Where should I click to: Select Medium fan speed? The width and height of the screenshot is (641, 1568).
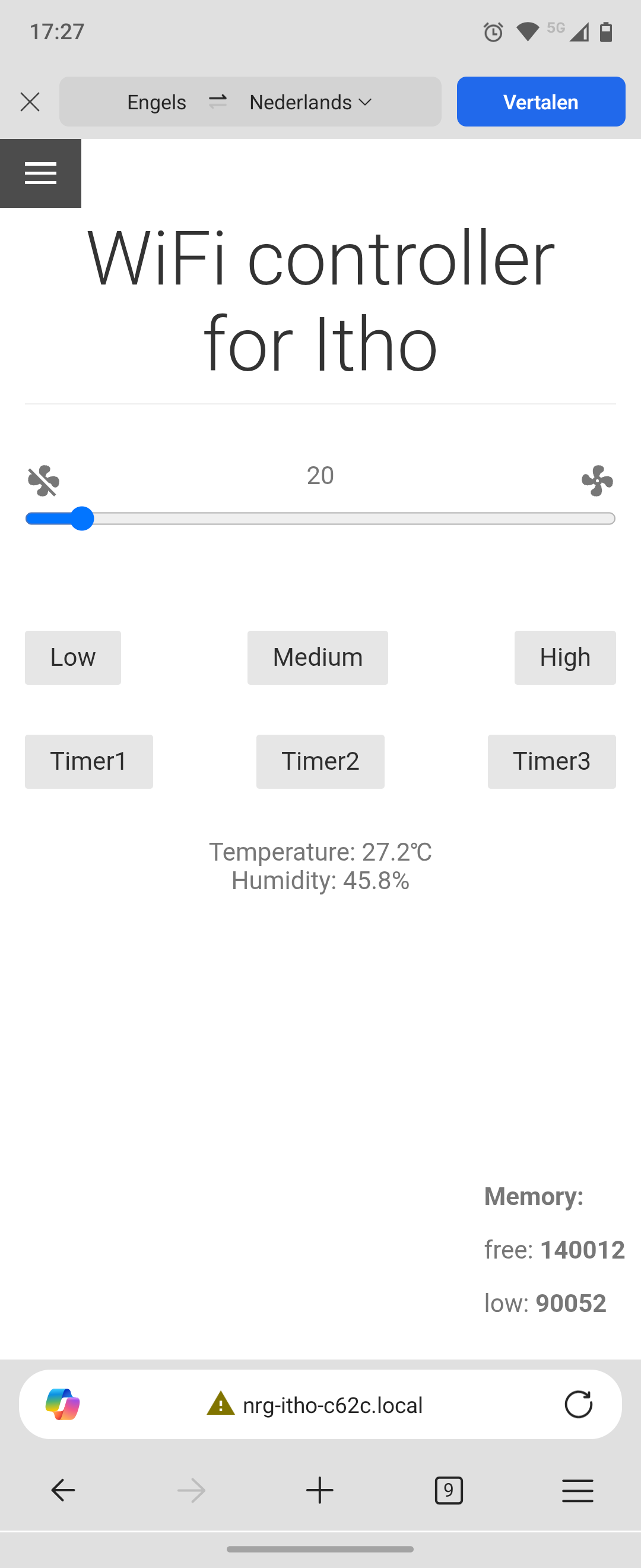[x=318, y=657]
